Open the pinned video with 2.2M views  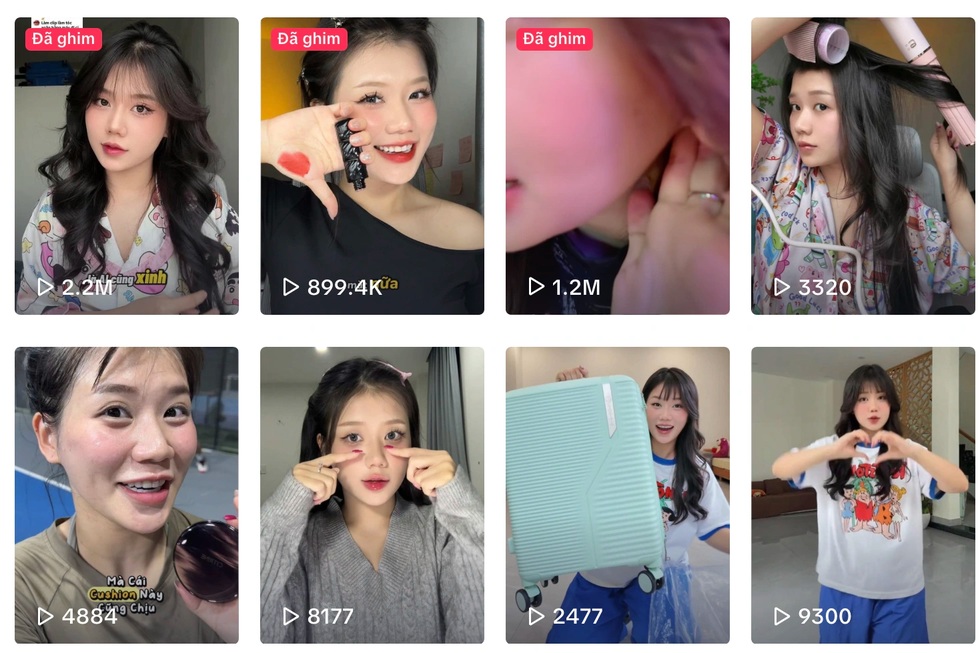(126, 166)
